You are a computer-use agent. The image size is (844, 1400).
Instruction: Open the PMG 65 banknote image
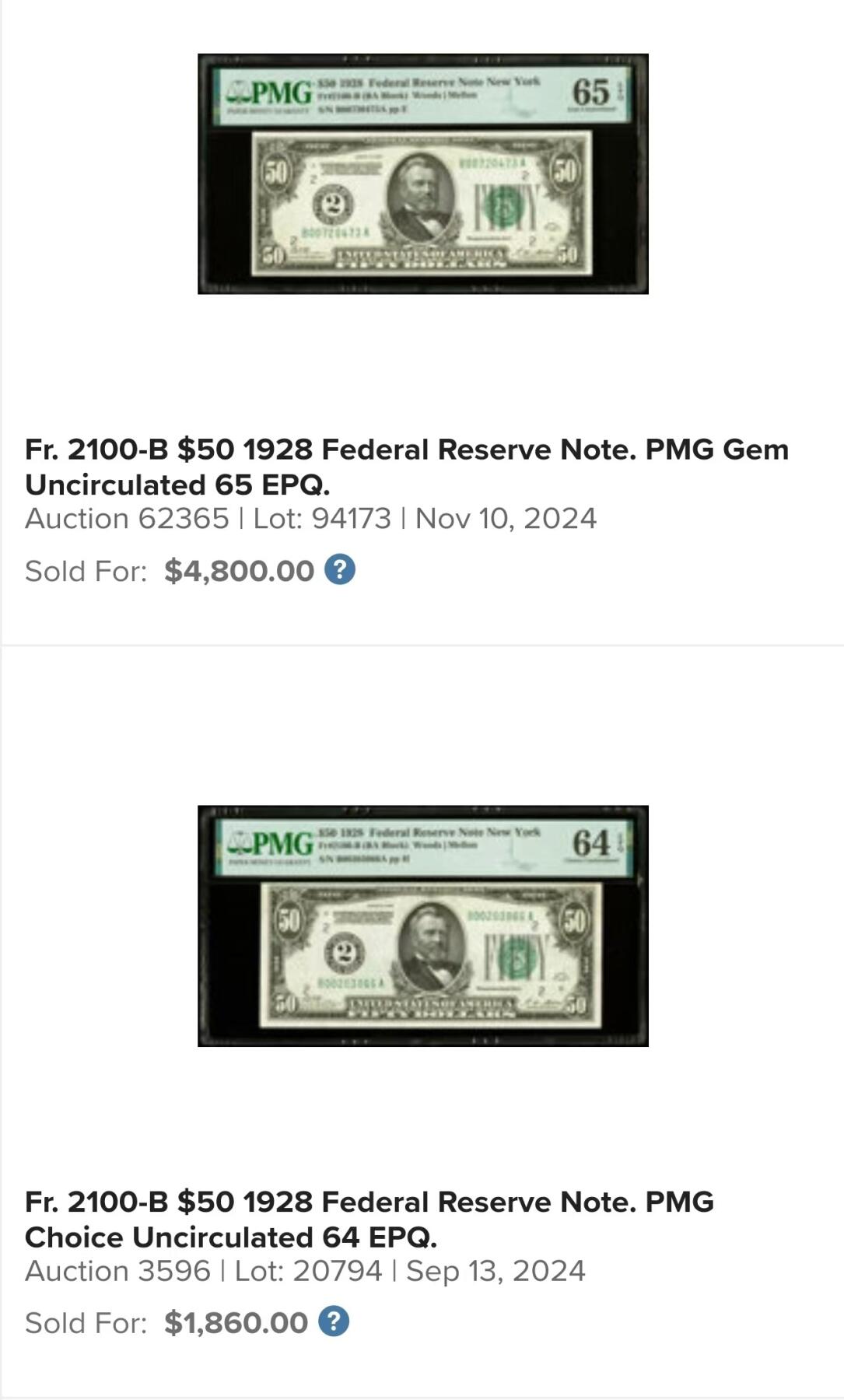(422, 174)
